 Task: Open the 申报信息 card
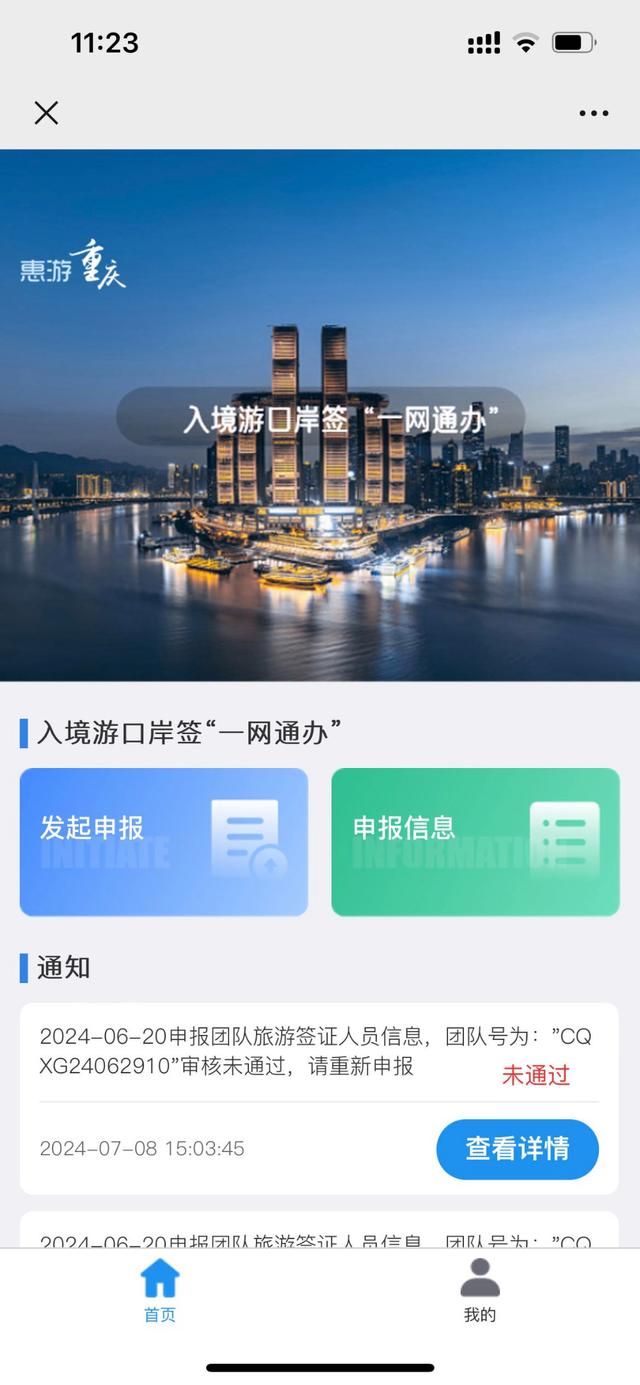475,842
